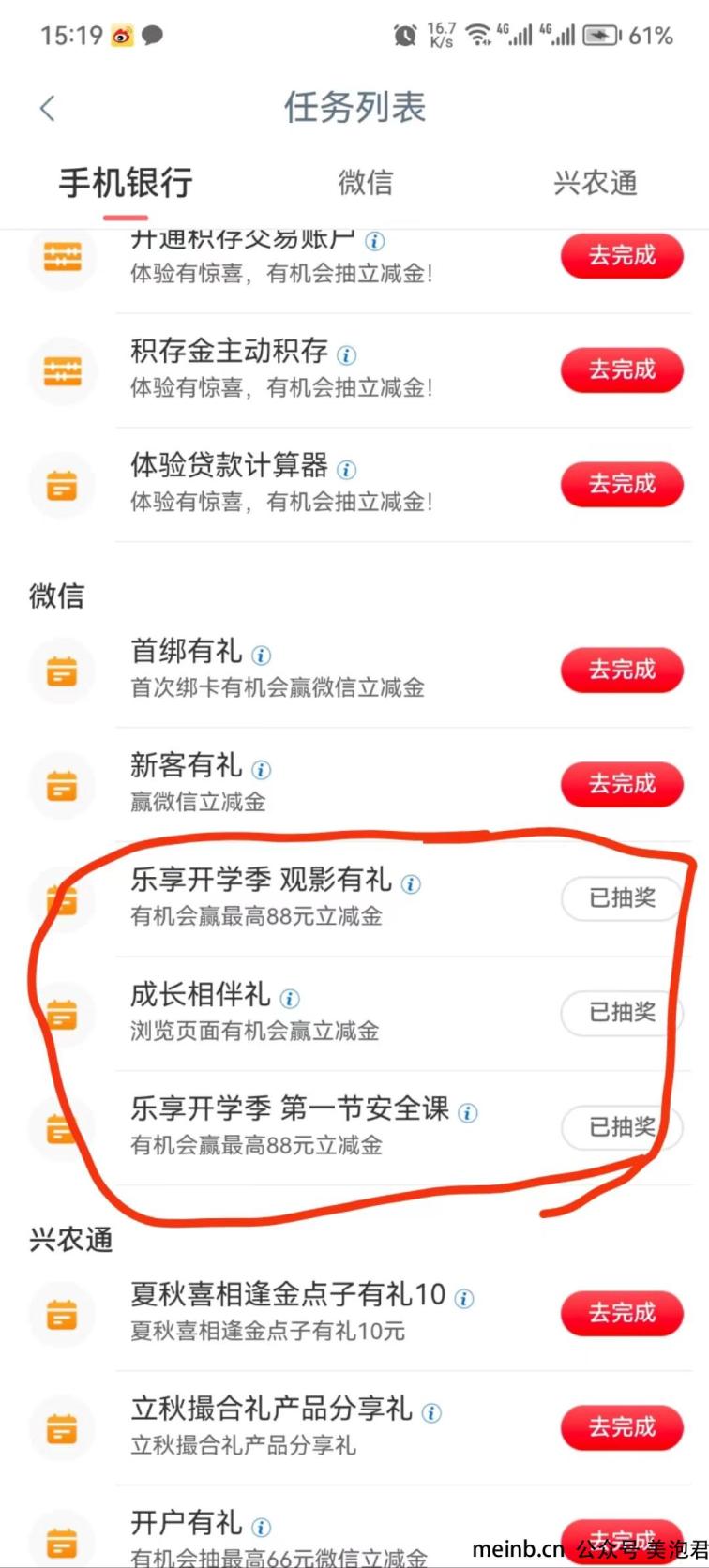
Task: View info for 乐享开学季 观影有礼
Action: coord(411,884)
